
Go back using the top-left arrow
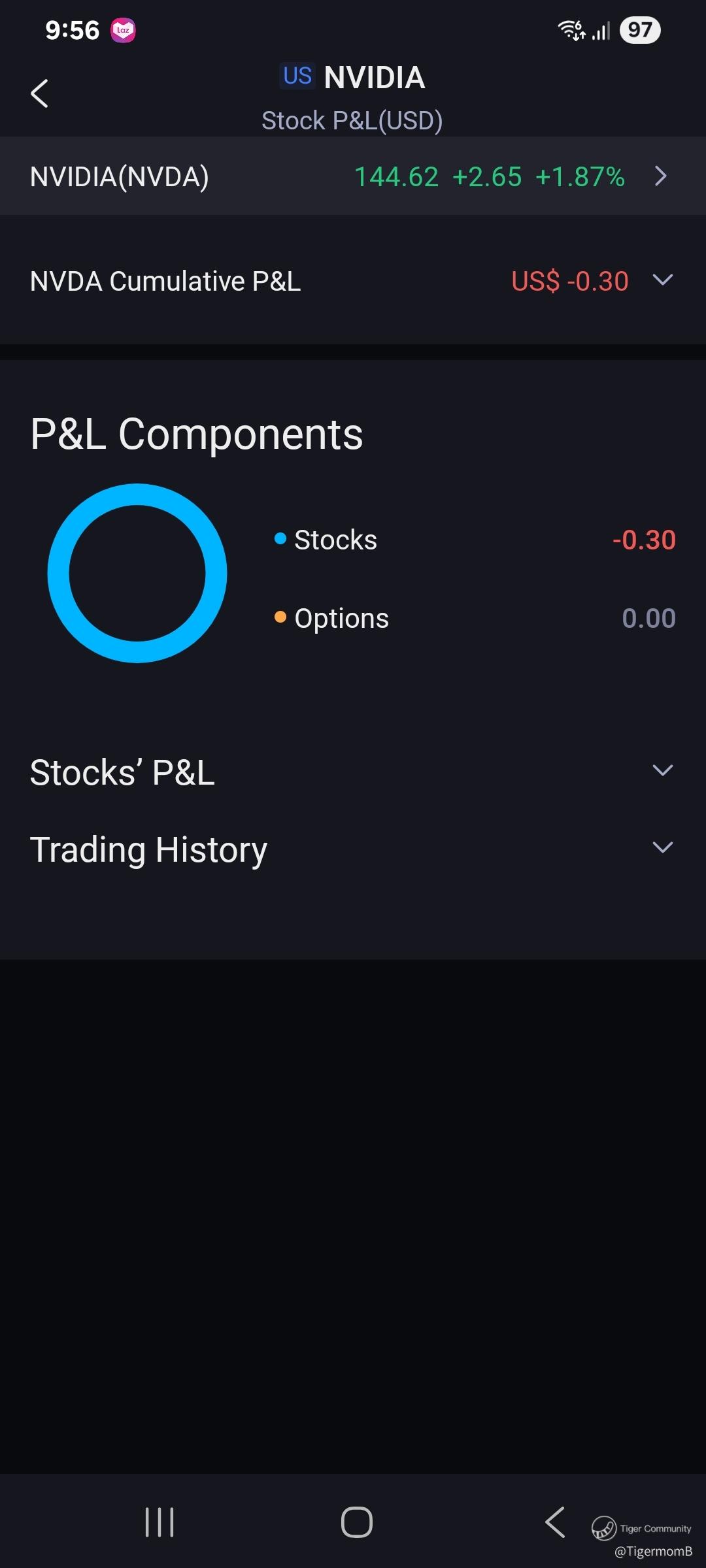click(x=40, y=93)
